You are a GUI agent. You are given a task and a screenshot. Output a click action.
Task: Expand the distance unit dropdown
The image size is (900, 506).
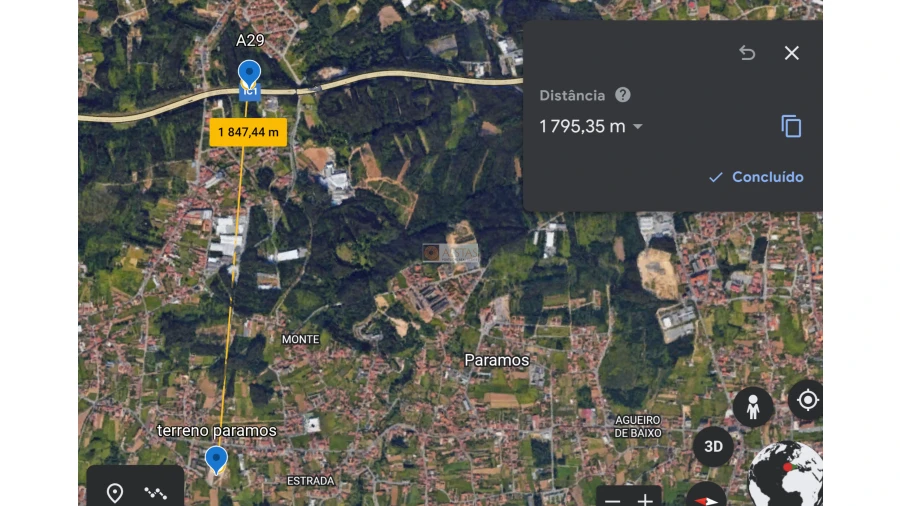coord(638,127)
